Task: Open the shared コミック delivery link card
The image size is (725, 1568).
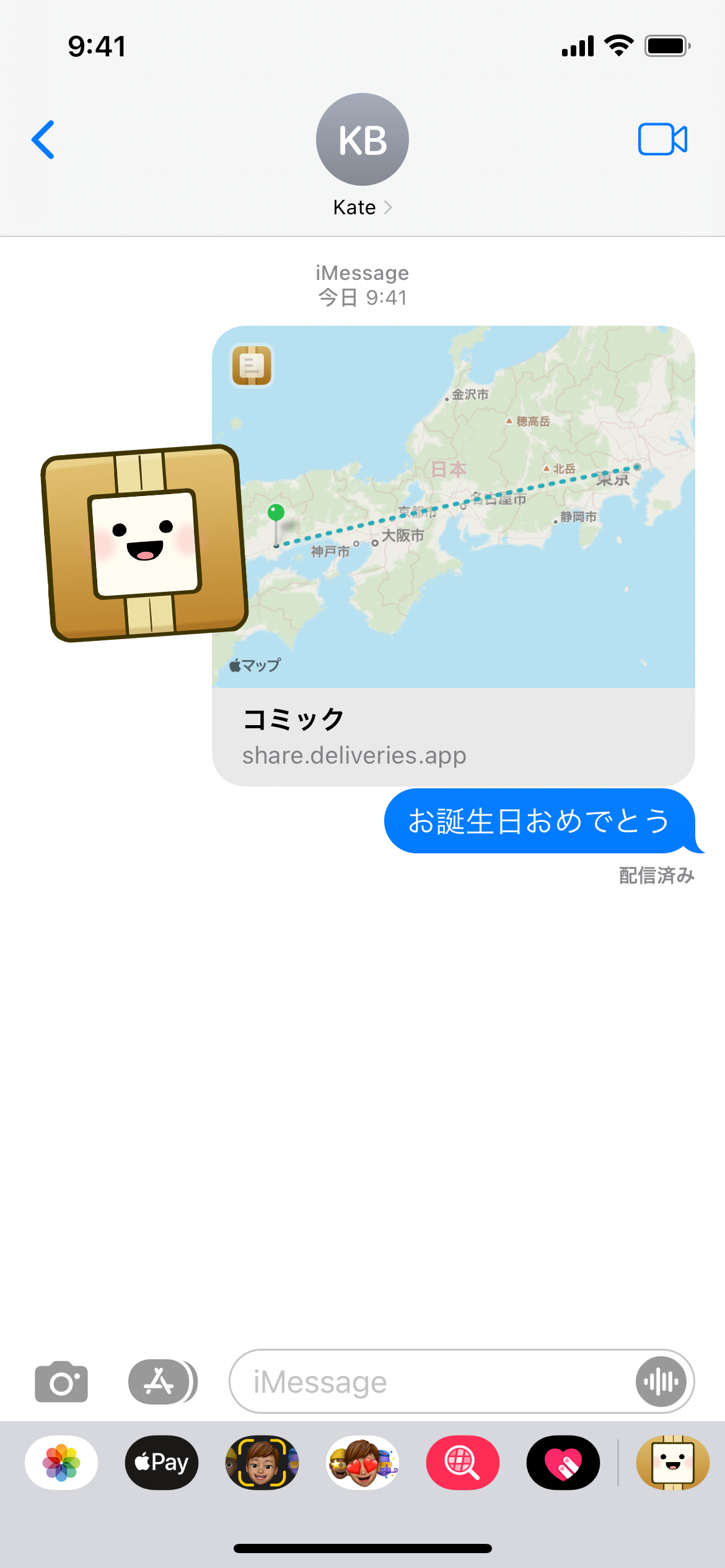Action: pos(454,555)
